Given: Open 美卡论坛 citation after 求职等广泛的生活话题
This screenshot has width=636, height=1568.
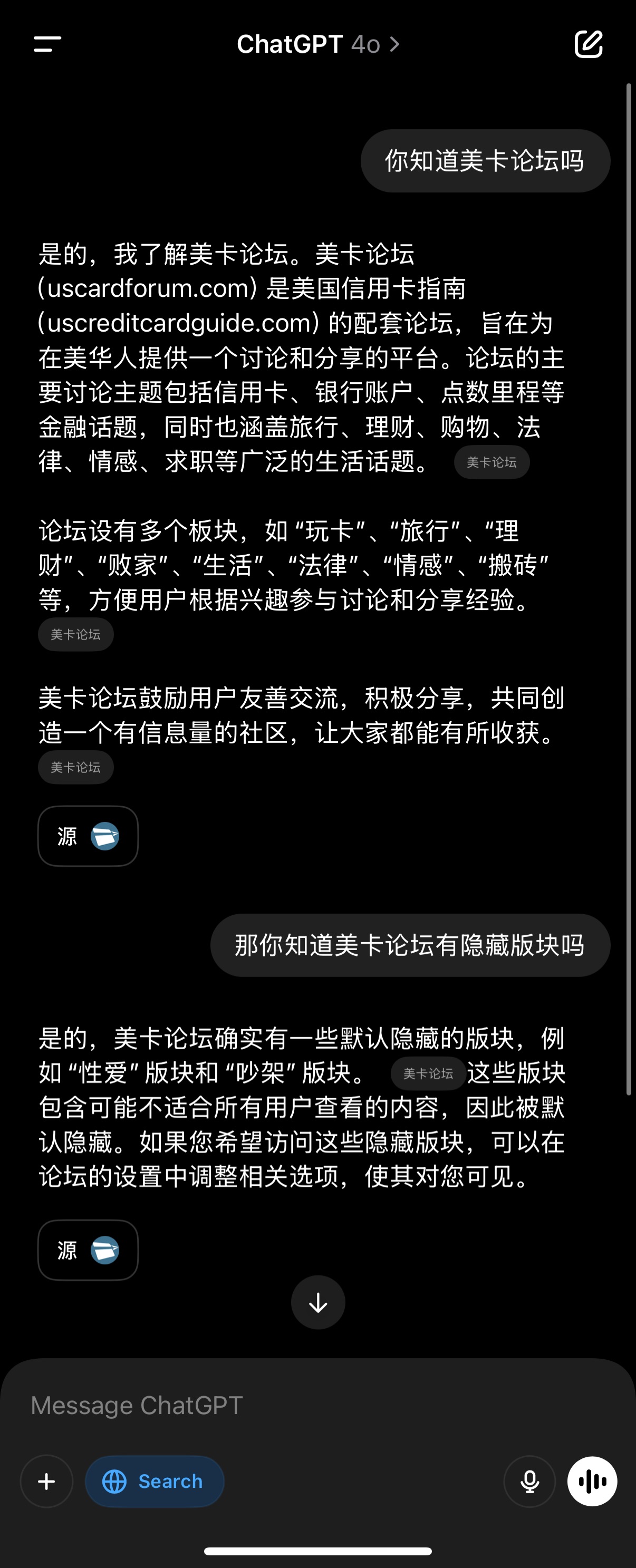Looking at the screenshot, I should click(x=491, y=462).
